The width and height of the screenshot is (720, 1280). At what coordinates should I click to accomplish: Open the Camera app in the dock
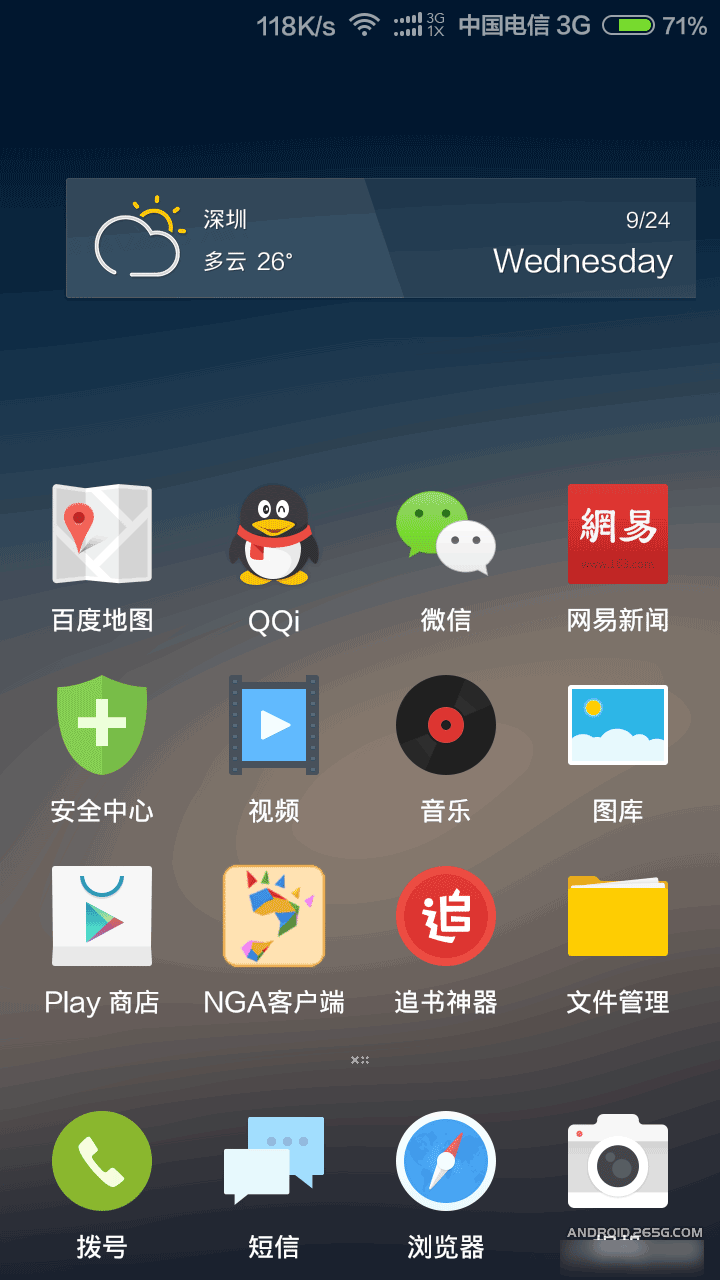pos(617,1161)
